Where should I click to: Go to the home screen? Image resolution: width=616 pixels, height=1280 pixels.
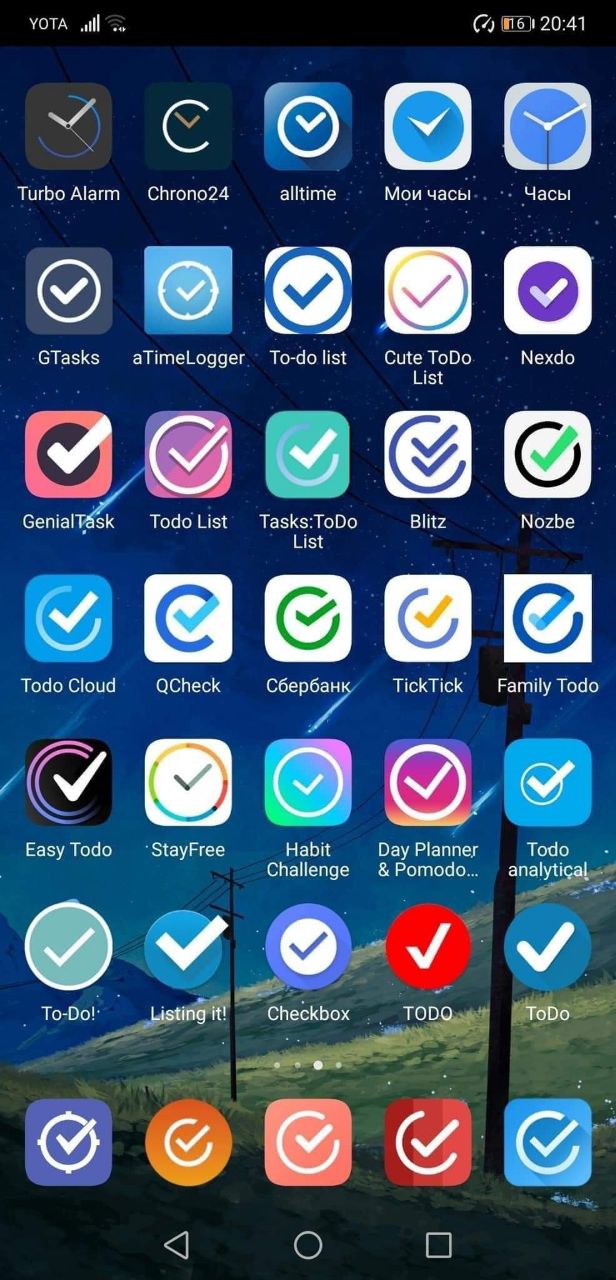[x=308, y=1245]
